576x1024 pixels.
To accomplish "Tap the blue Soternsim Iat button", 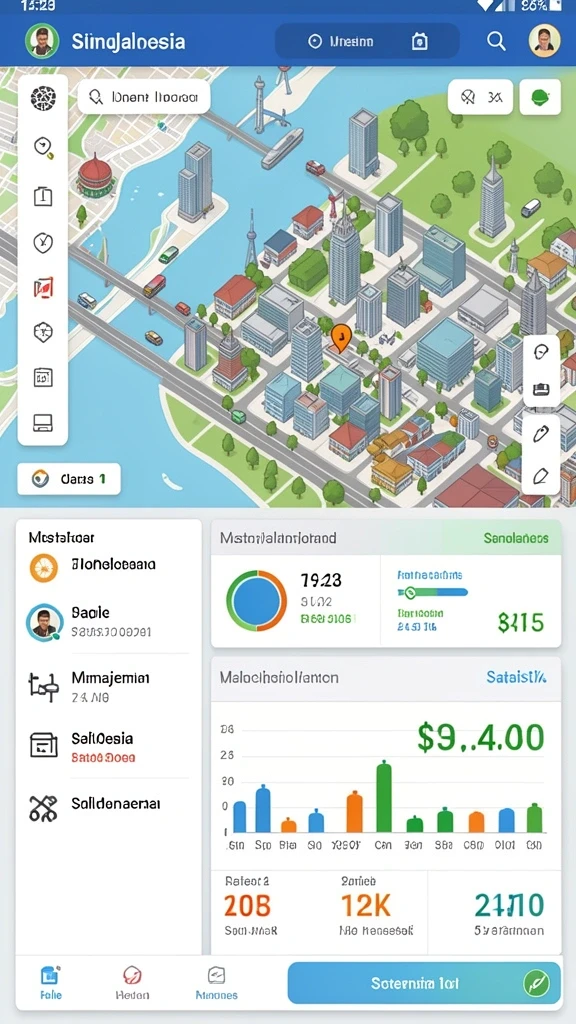I will coord(424,983).
